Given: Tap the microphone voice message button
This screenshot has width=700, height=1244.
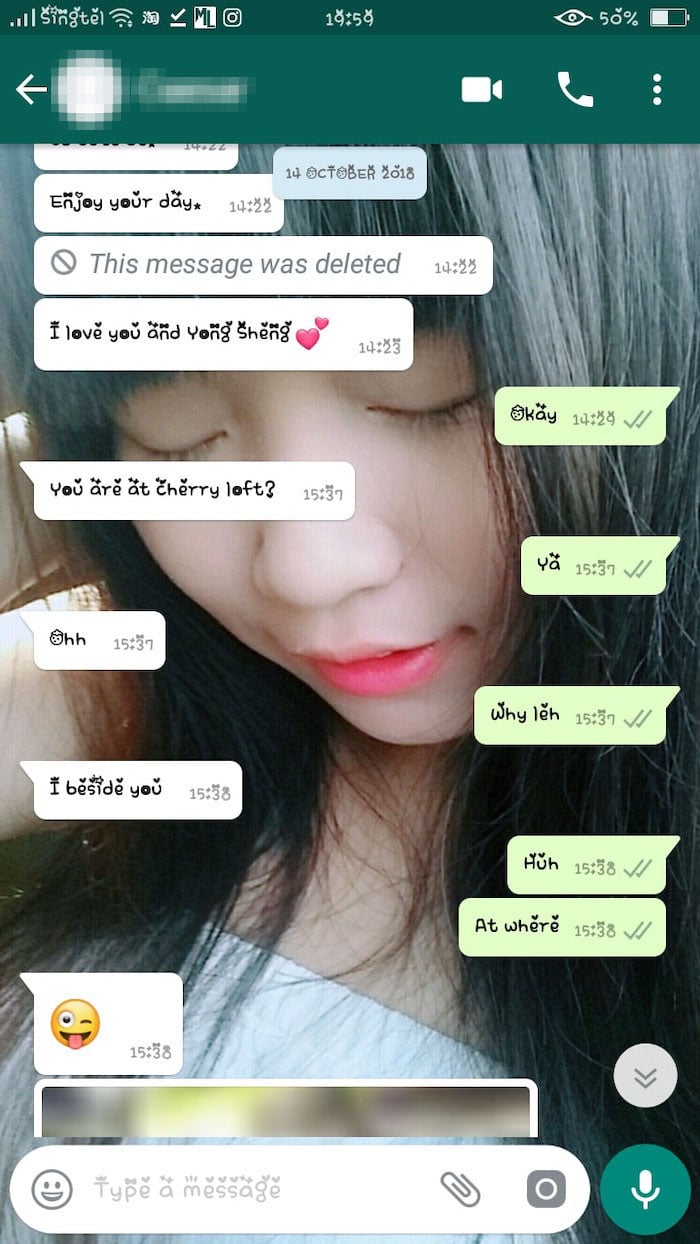Looking at the screenshot, I should 645,1190.
